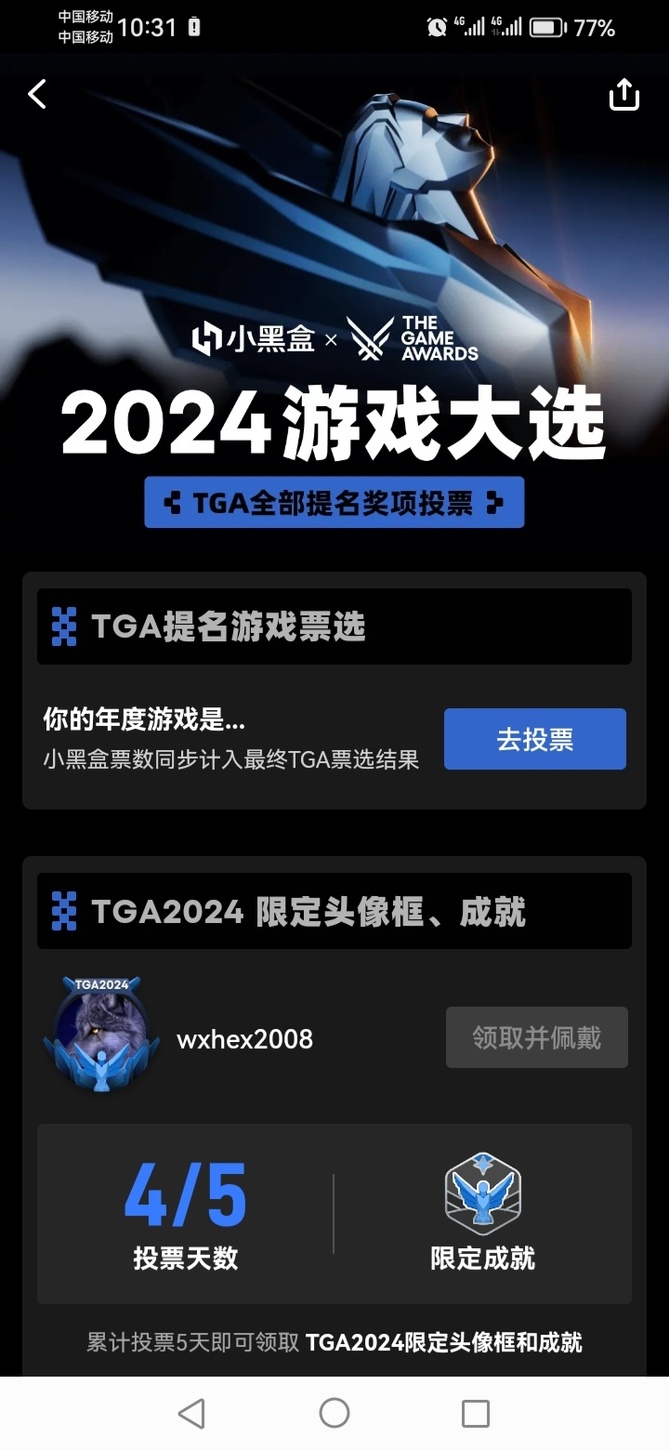The width and height of the screenshot is (669, 1450).
Task: Tap the system home button
Action: [x=334, y=1413]
